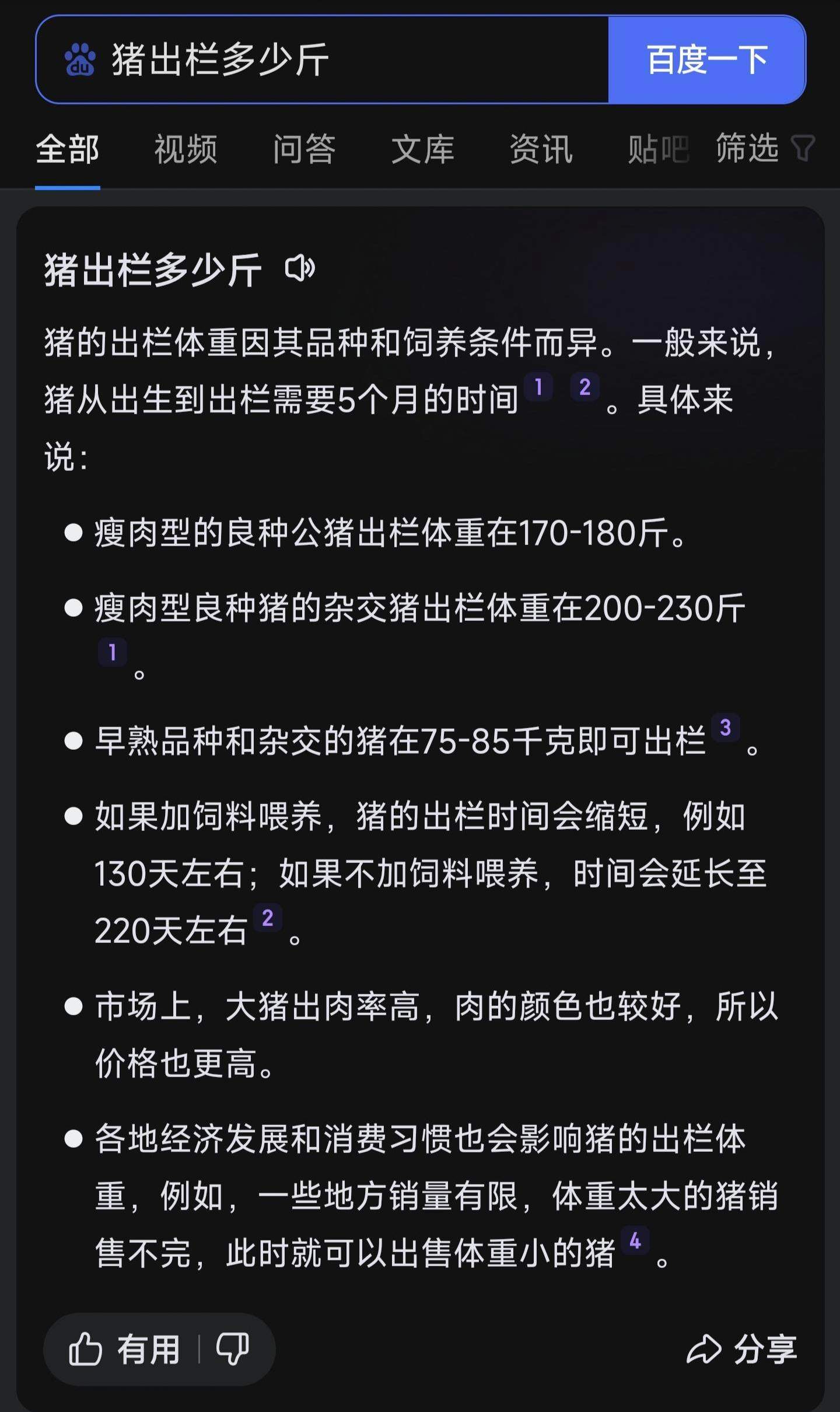840x1412 pixels.
Task: Open citation 2 after 220天左右
Action: pyautogui.click(x=268, y=918)
